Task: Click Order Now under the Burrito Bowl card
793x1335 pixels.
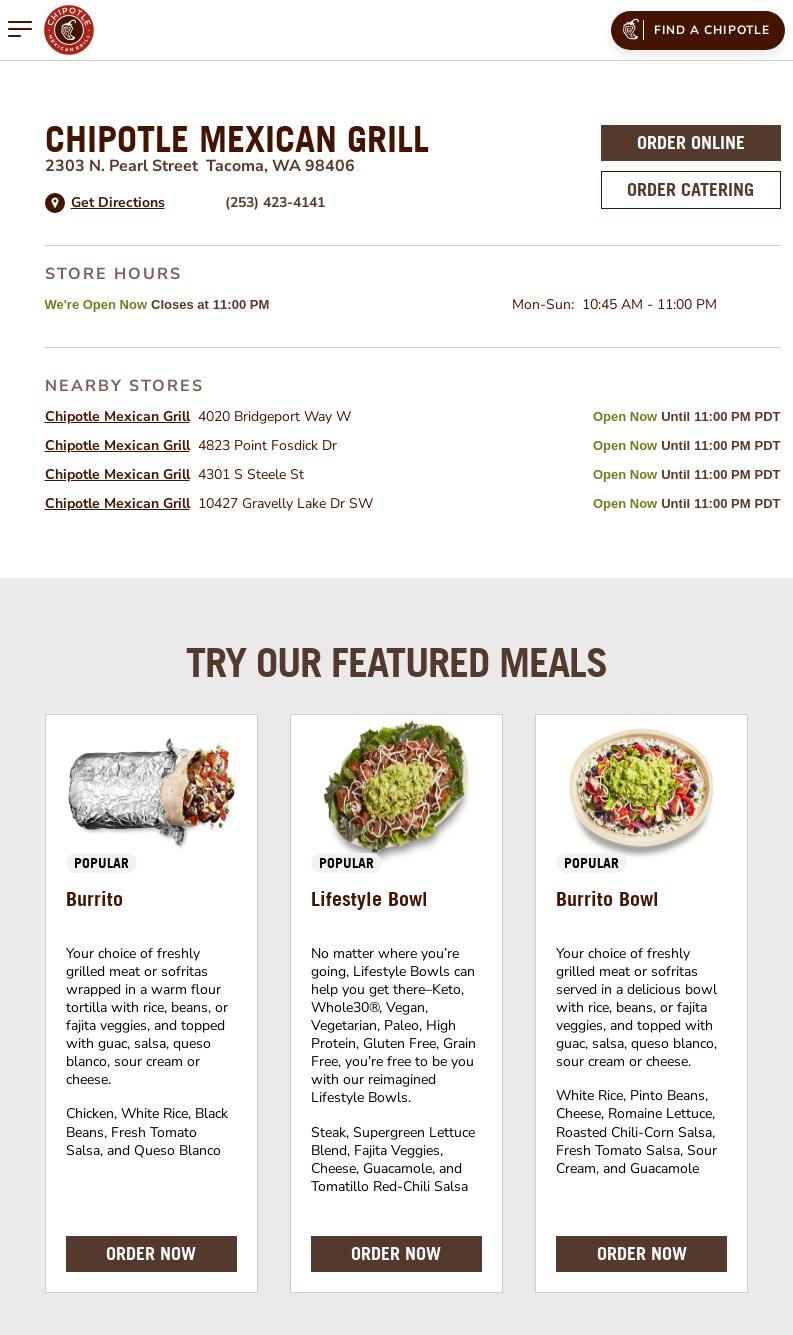Action: pos(641,1253)
